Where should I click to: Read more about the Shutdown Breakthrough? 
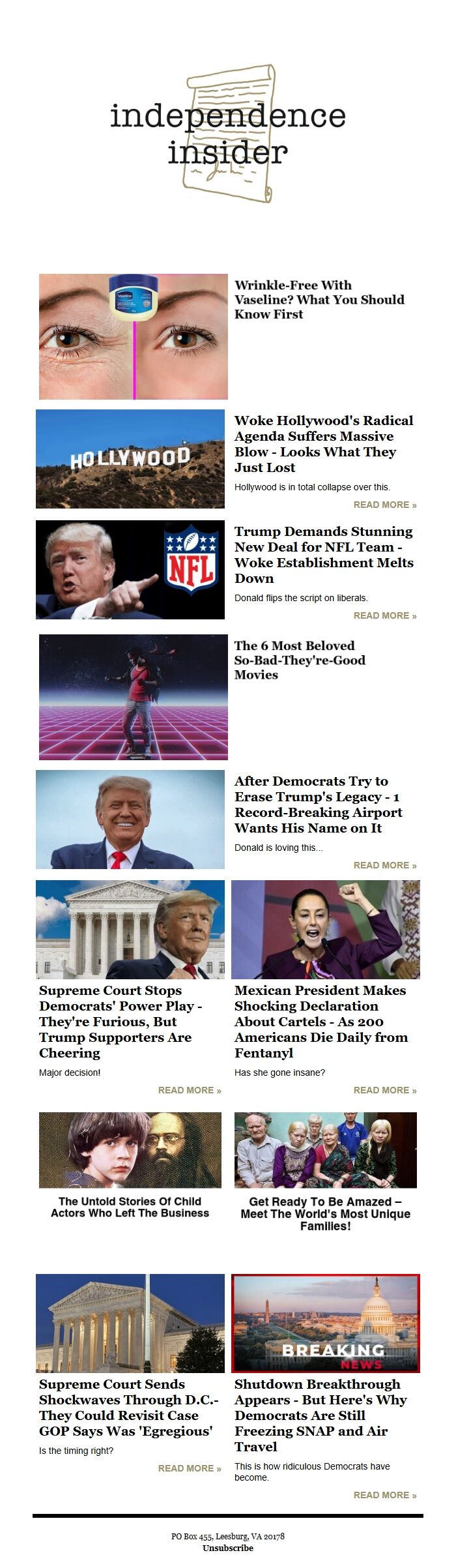pos(384,1495)
